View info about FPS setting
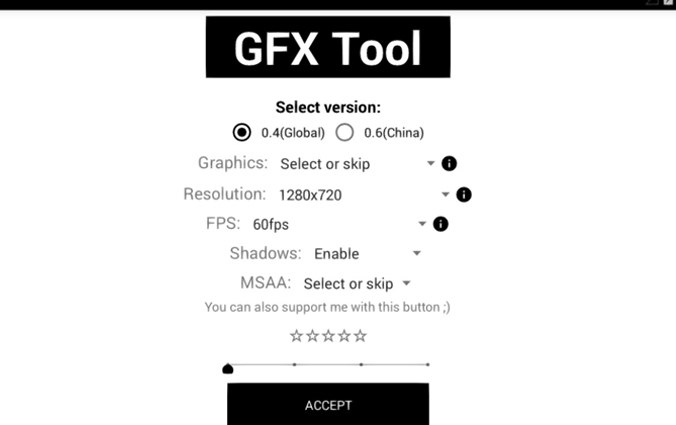Image resolution: width=676 pixels, height=425 pixels. pos(440,224)
